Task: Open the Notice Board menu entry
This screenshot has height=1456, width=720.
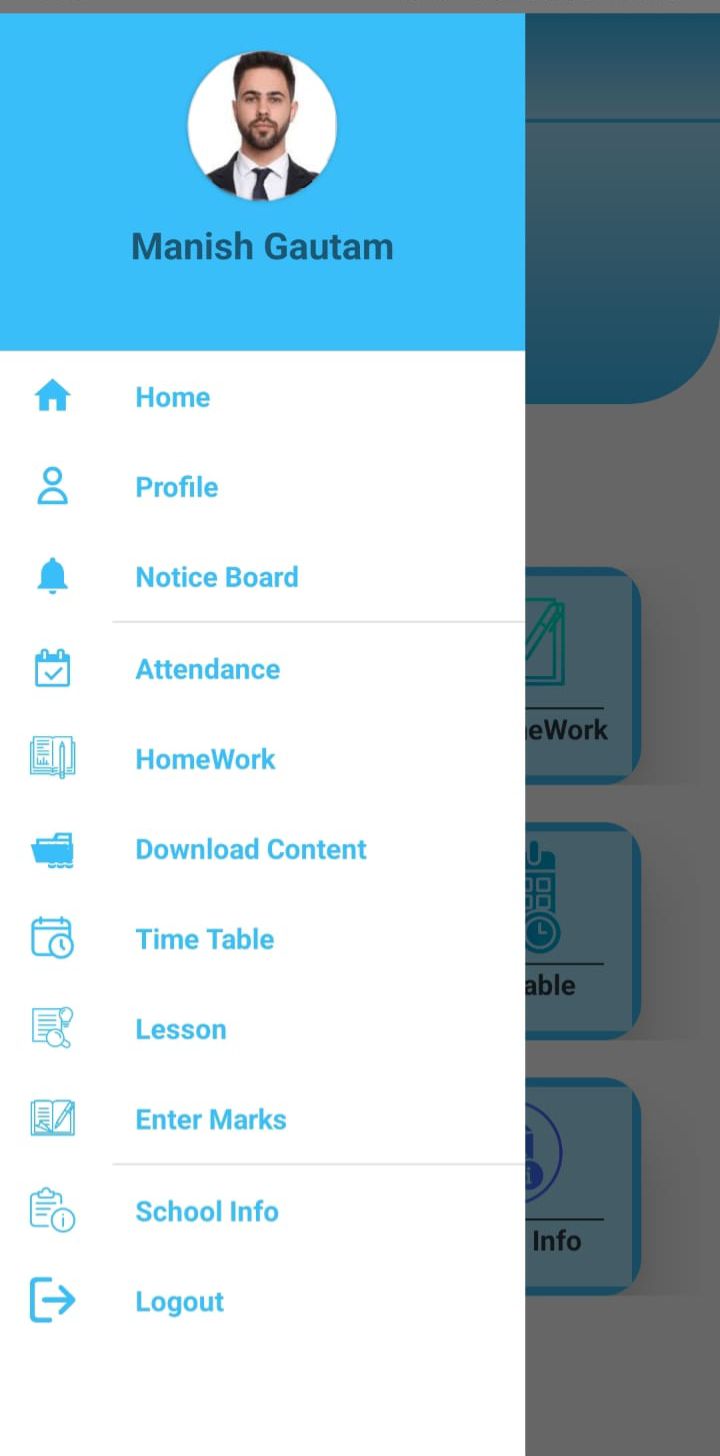Action: (x=216, y=577)
